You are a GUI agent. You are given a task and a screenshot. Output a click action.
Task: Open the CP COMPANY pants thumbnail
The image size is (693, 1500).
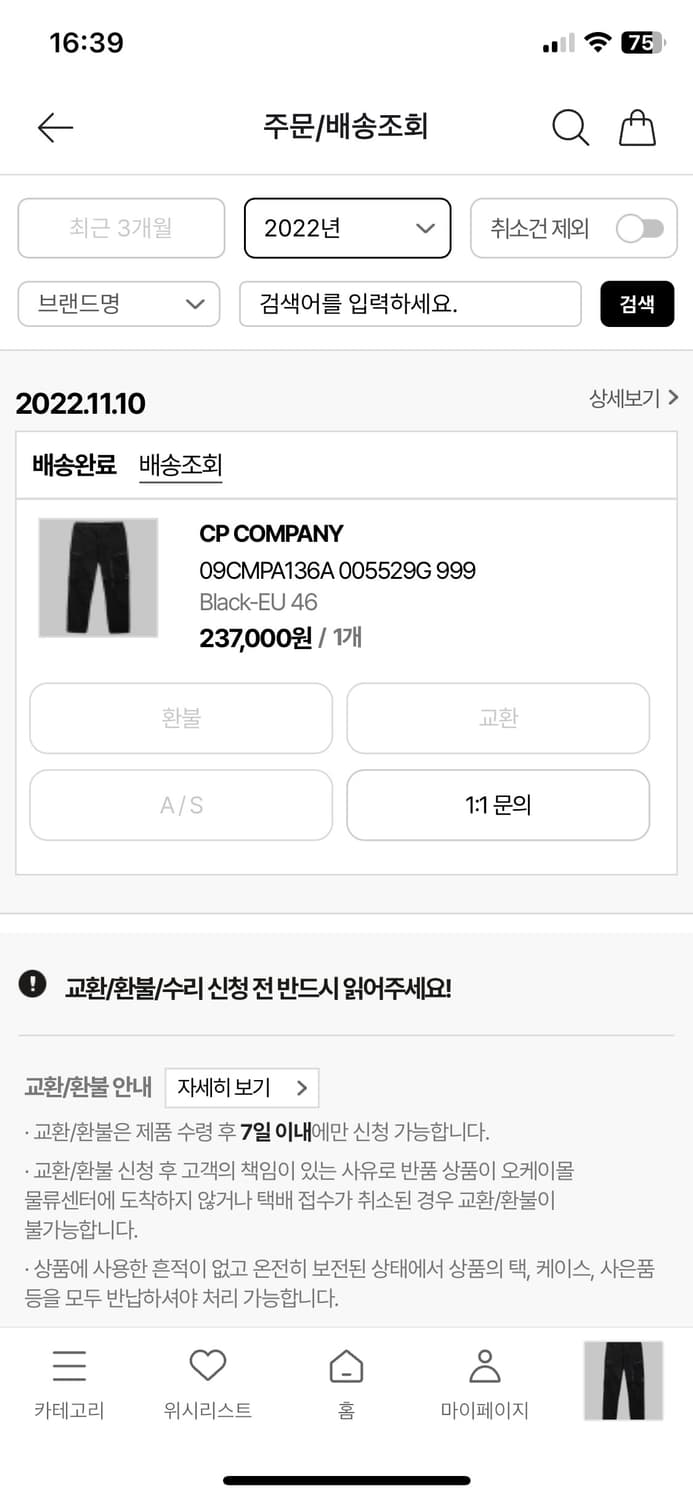98,578
